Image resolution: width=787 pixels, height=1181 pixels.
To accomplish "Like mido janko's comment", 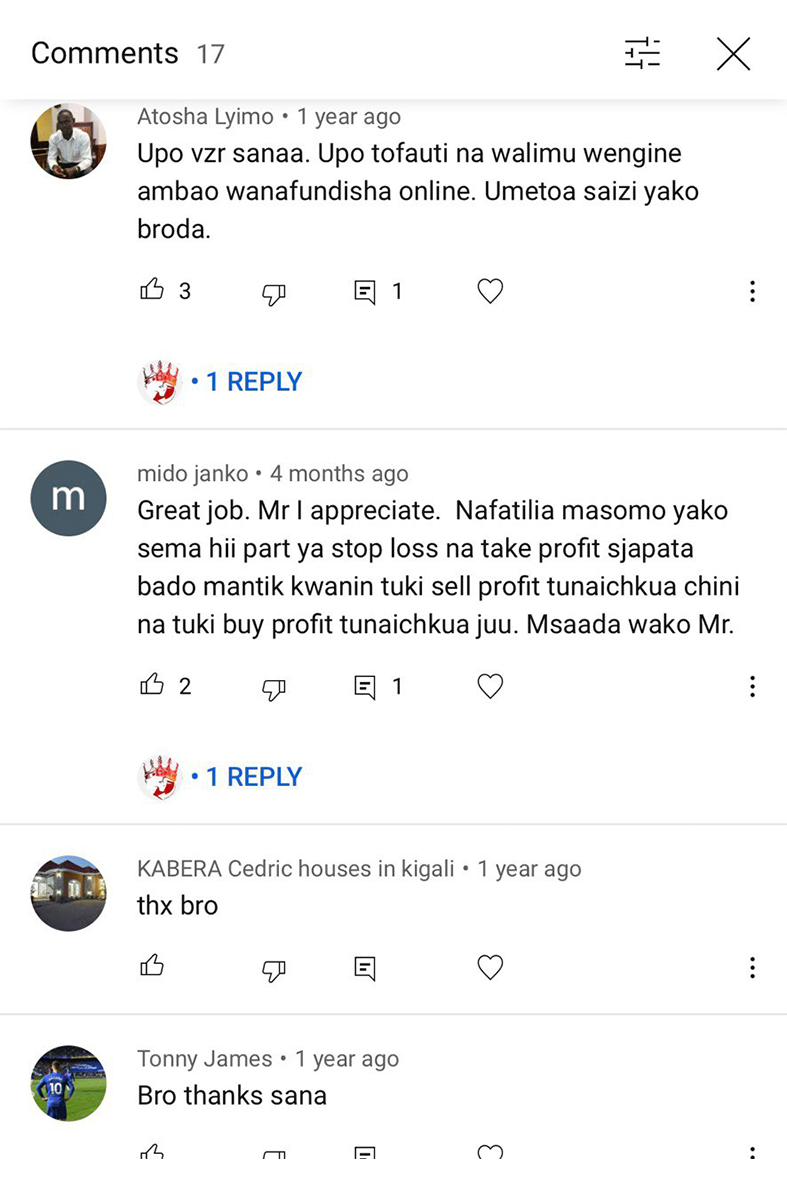I will pos(152,686).
